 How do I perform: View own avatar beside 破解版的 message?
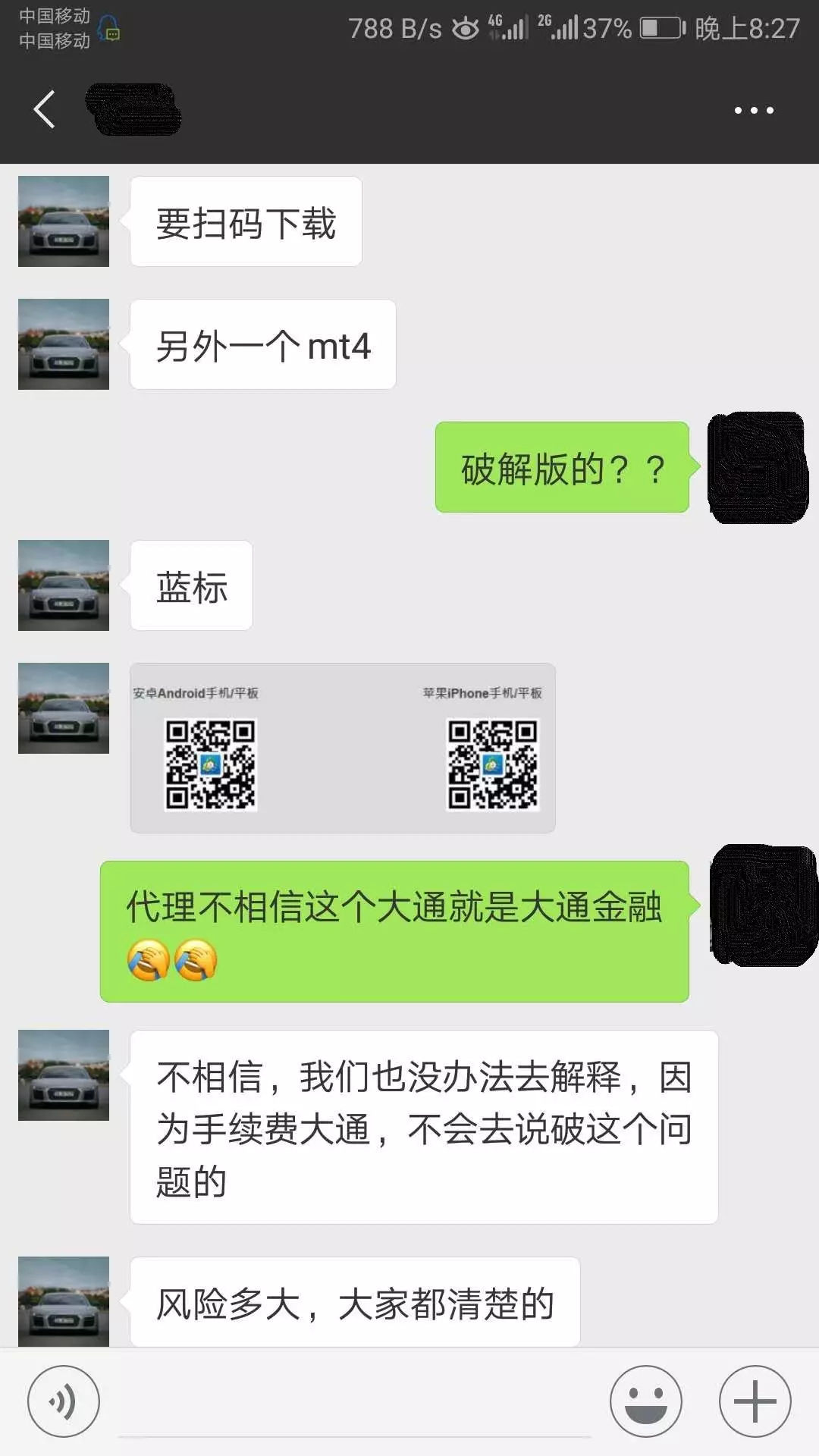[757, 468]
